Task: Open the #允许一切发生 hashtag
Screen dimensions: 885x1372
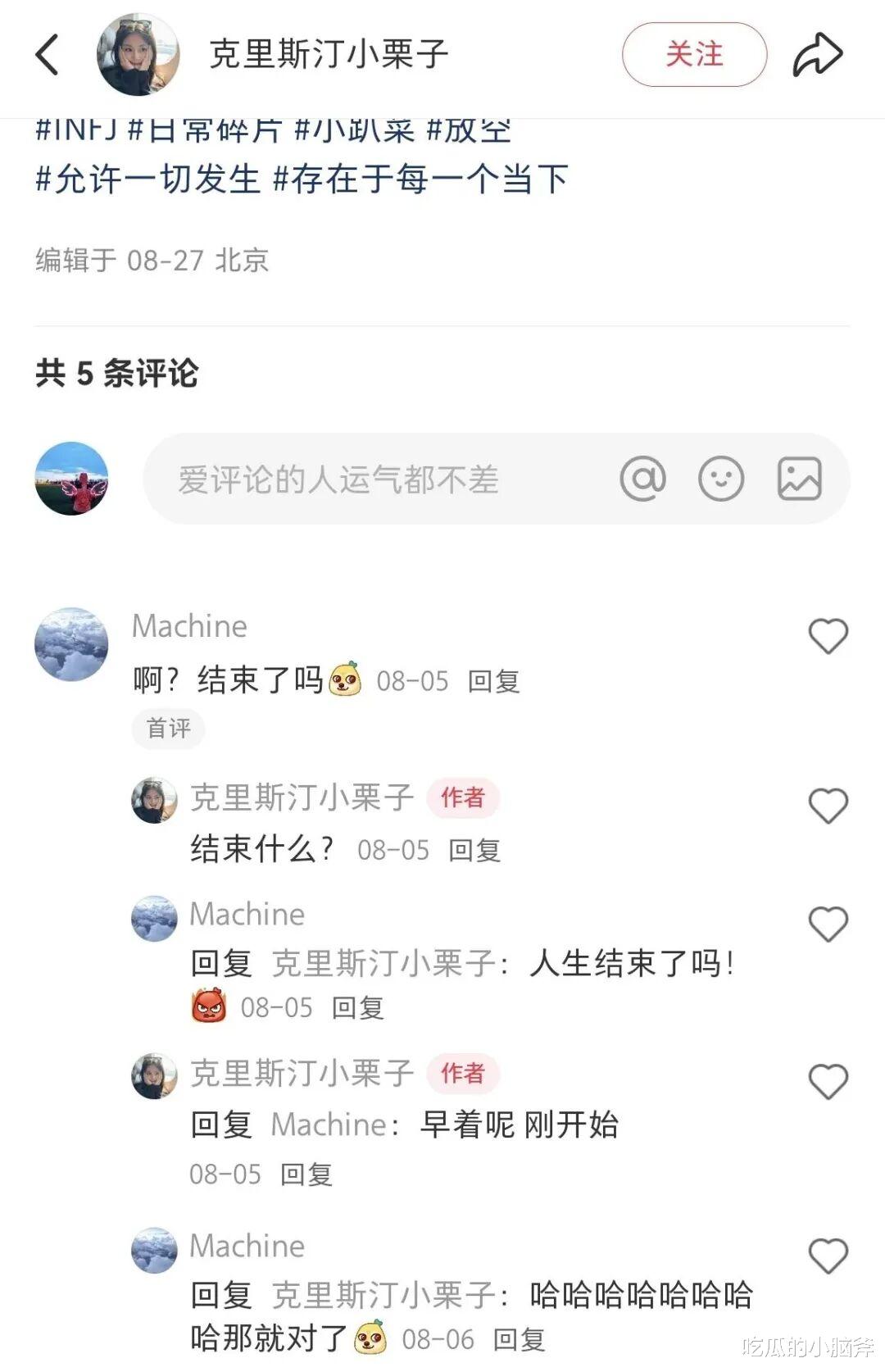Action: [x=148, y=179]
